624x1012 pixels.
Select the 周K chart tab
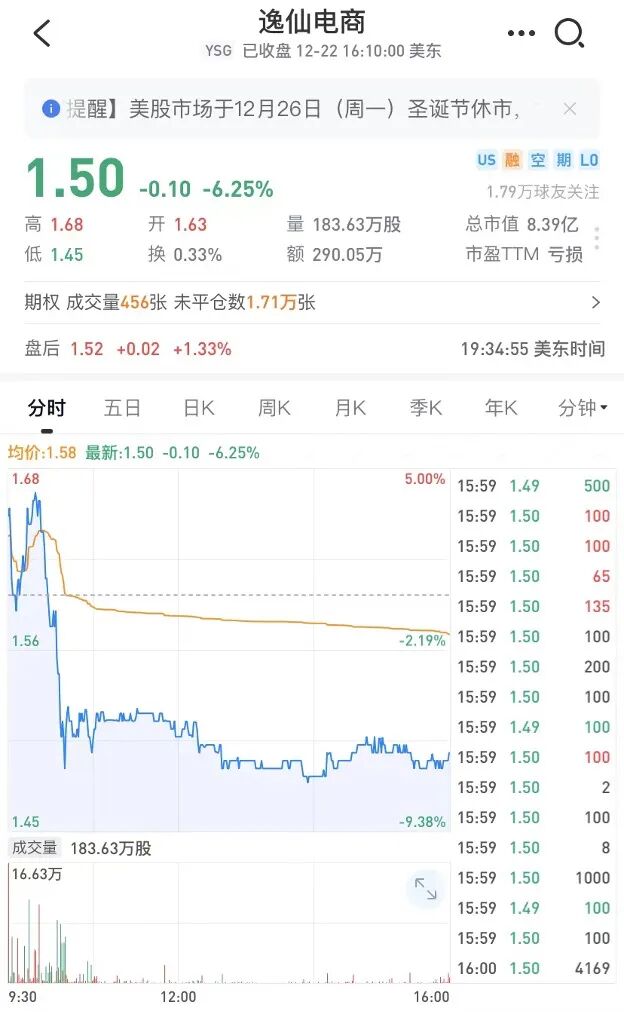274,408
